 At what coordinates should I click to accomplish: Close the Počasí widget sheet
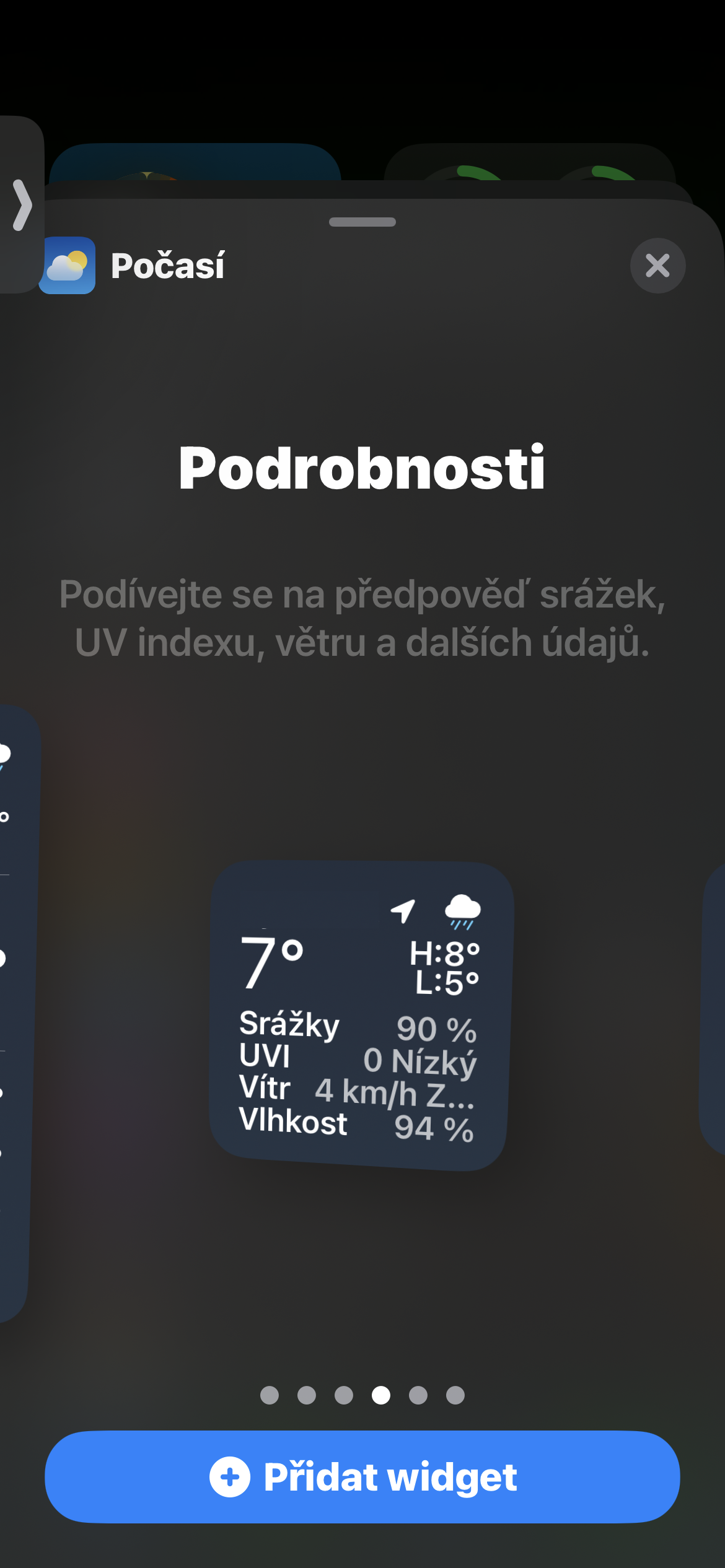click(x=657, y=266)
